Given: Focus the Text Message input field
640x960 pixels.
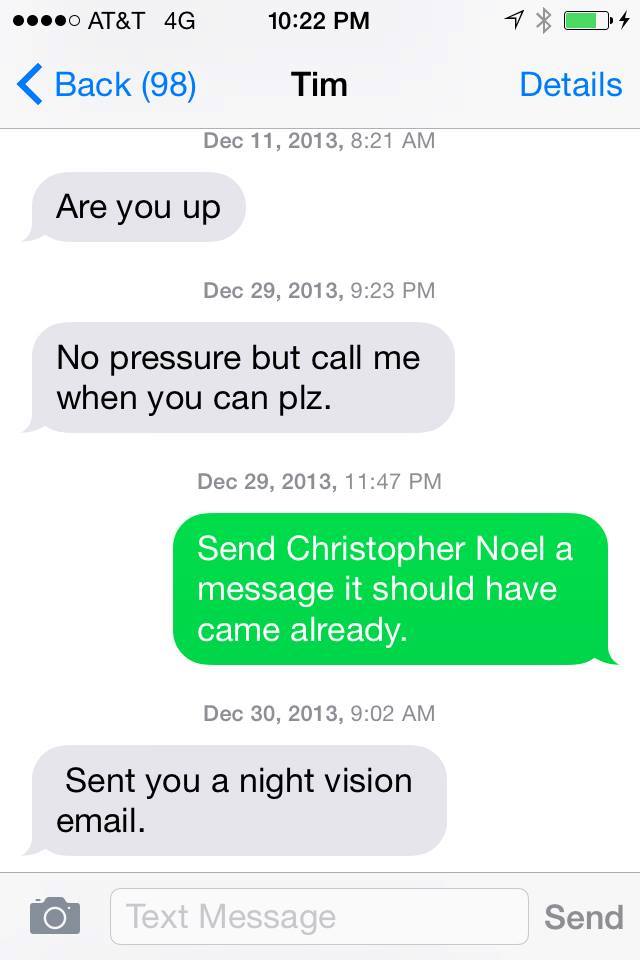Looking at the screenshot, I should (318, 916).
